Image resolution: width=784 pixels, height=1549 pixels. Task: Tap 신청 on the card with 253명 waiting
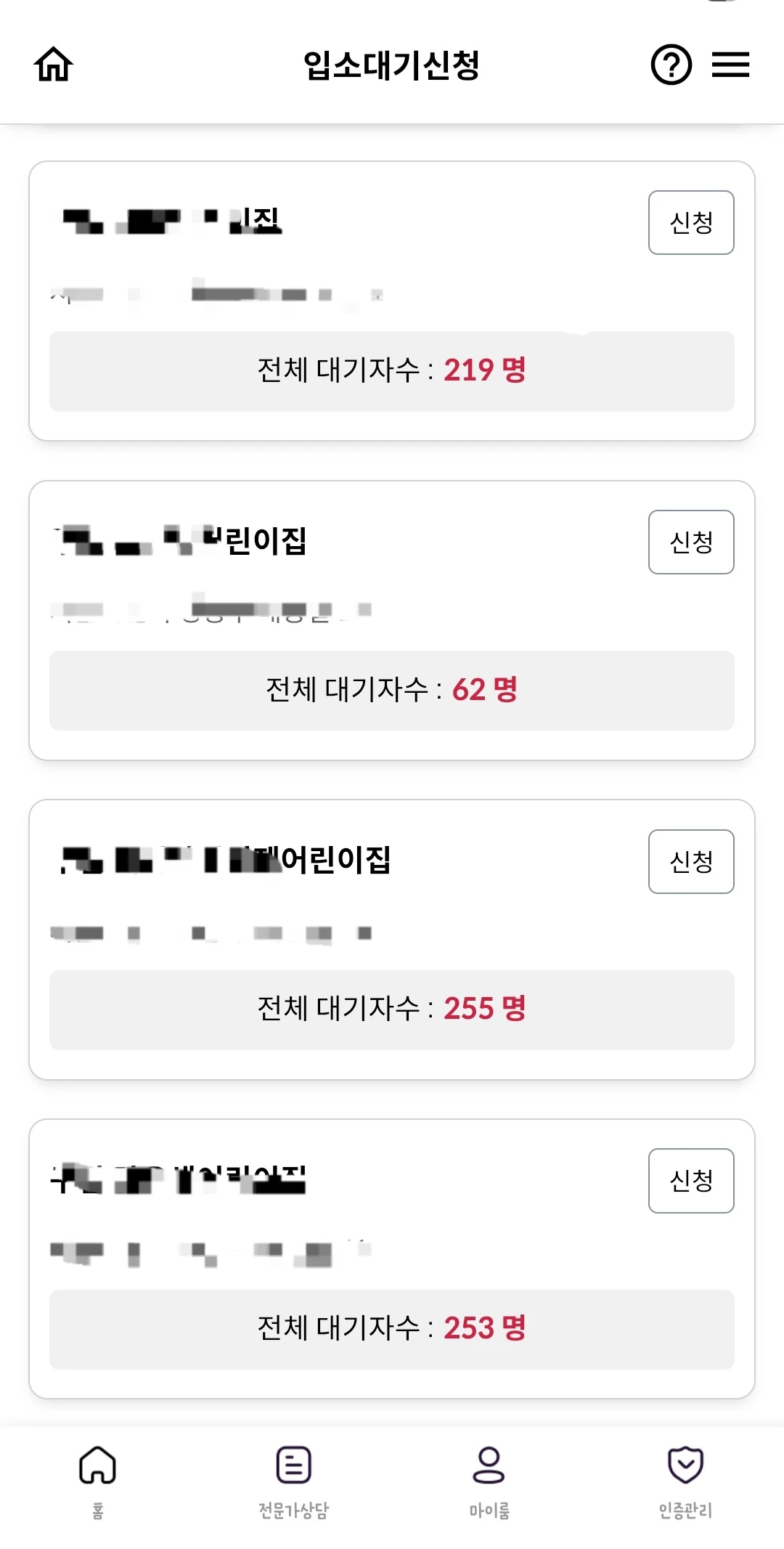[691, 1181]
